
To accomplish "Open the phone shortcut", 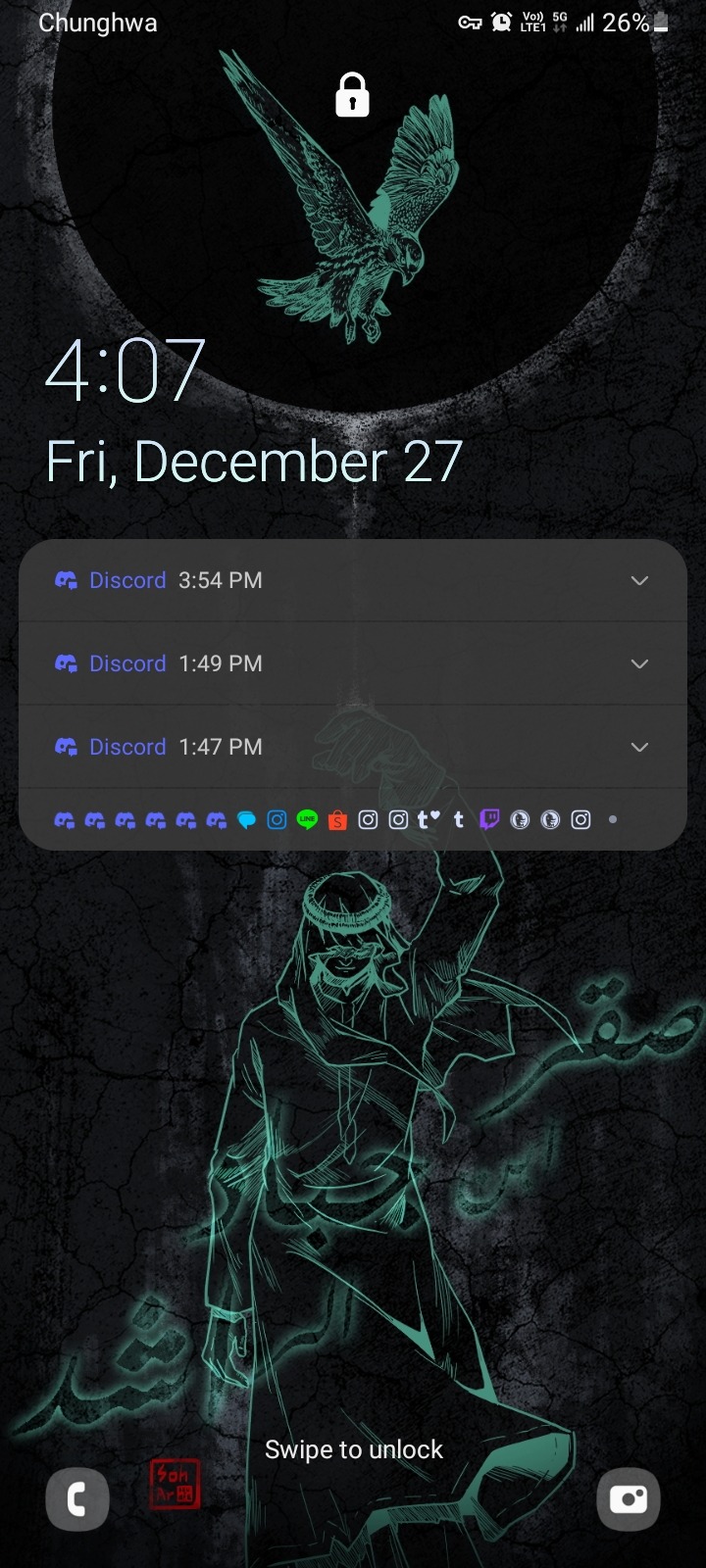I will (76, 1498).
